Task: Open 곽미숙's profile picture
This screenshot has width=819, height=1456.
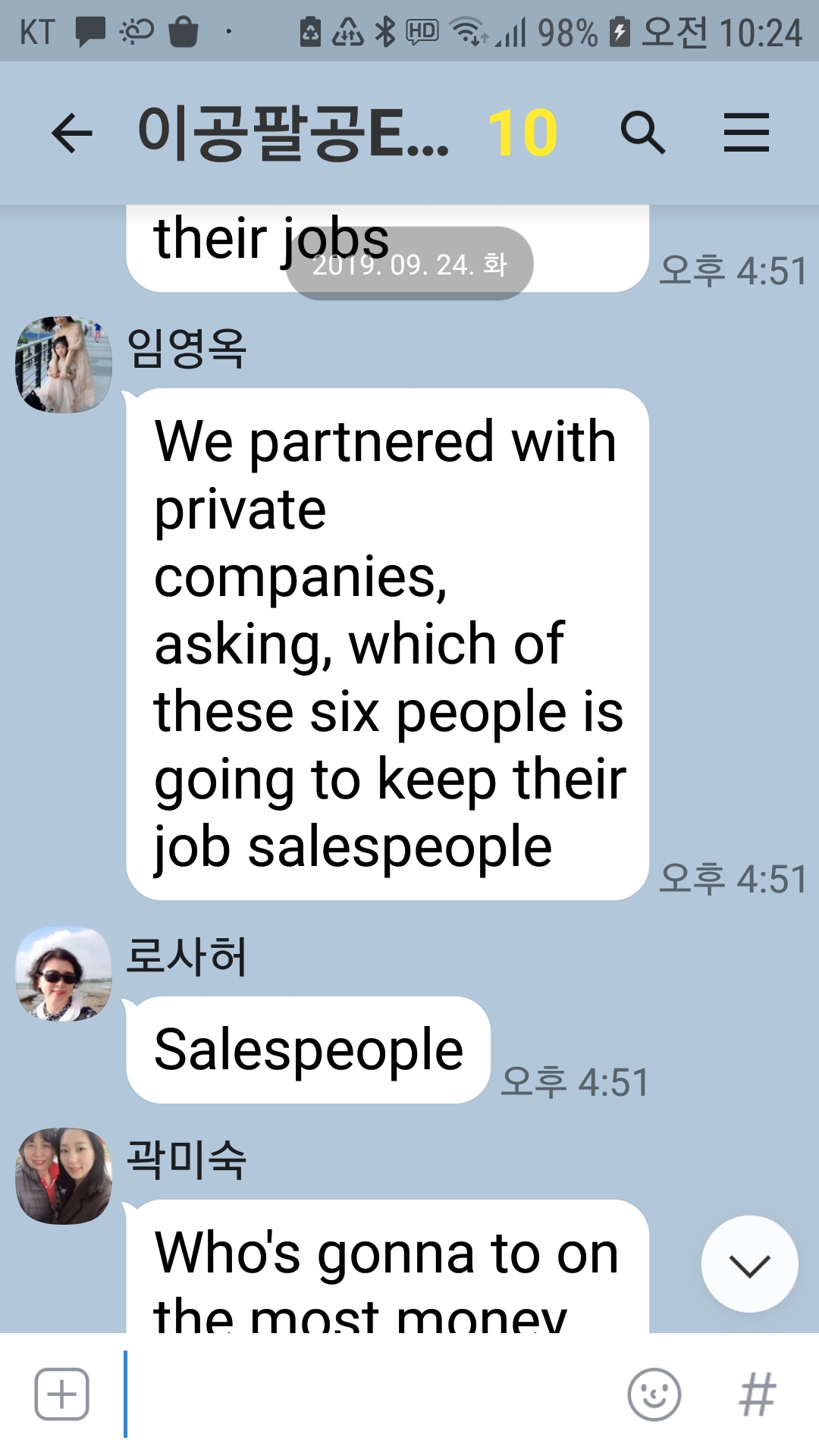Action: pyautogui.click(x=64, y=1175)
